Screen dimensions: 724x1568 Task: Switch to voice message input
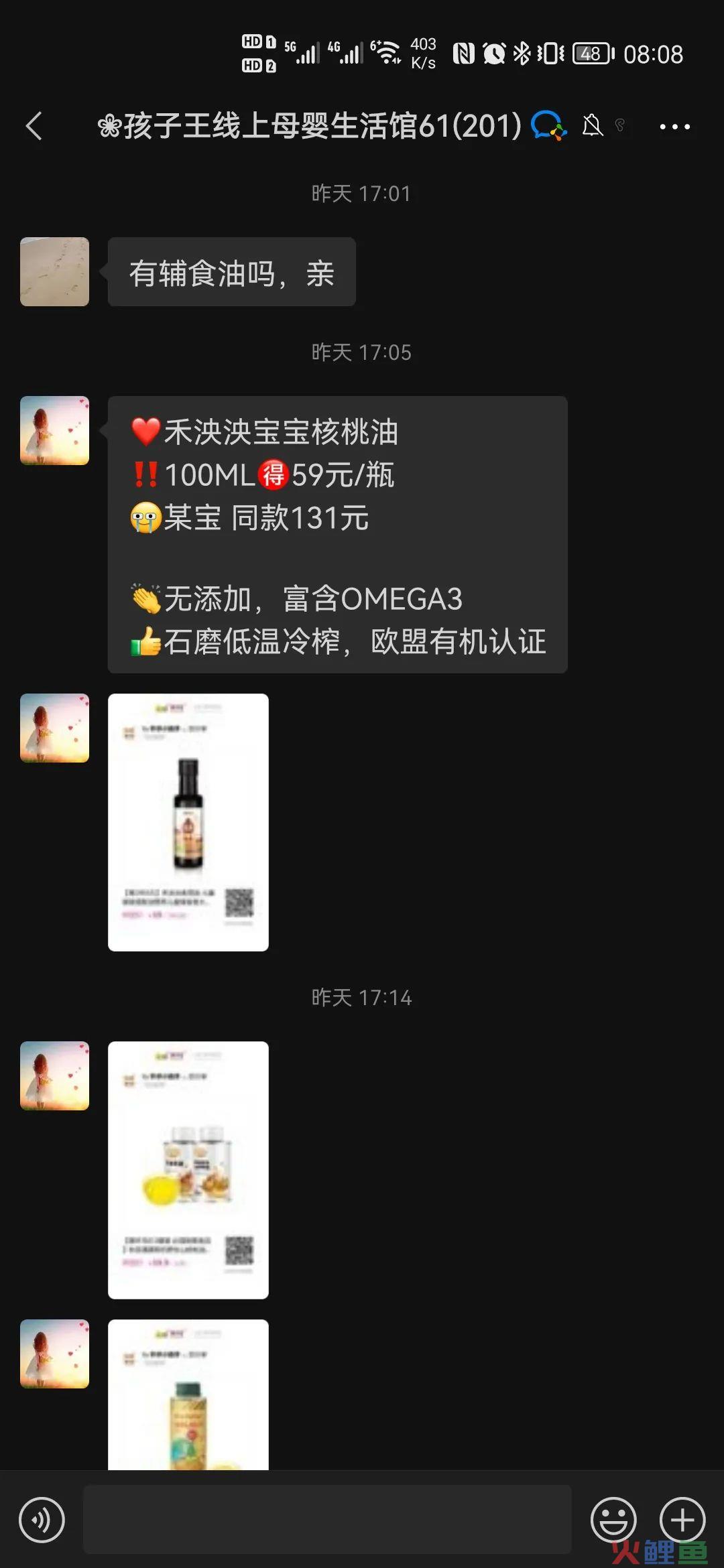[42, 1520]
